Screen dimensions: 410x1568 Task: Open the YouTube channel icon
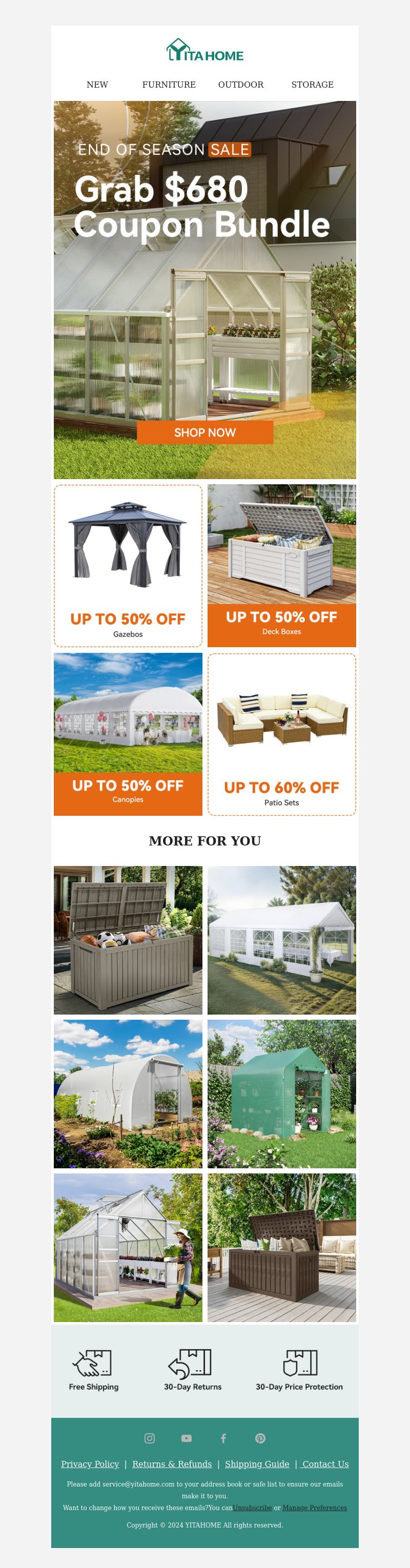(x=187, y=1438)
